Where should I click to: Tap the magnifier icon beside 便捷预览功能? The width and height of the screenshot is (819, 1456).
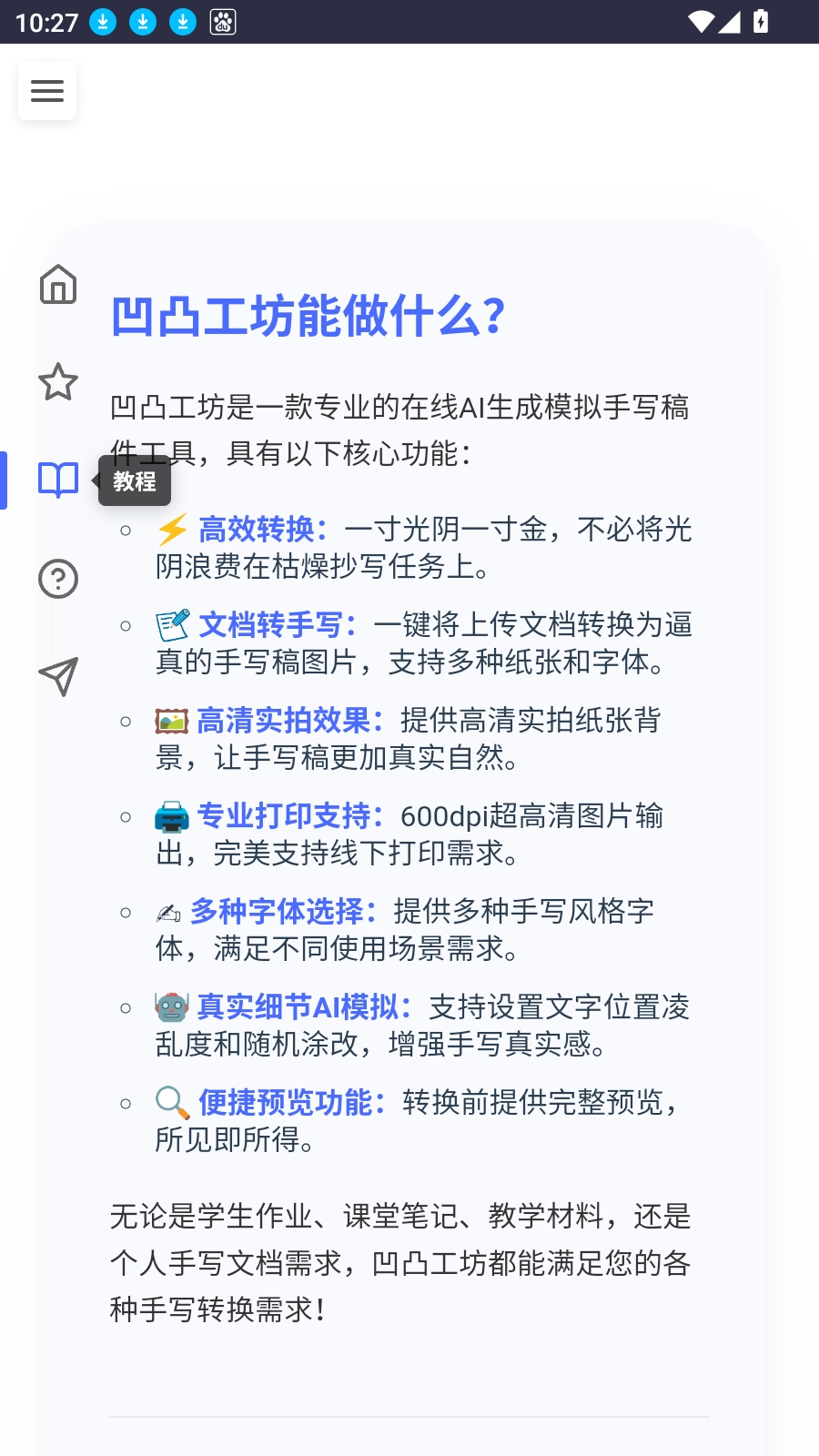coord(170,1102)
